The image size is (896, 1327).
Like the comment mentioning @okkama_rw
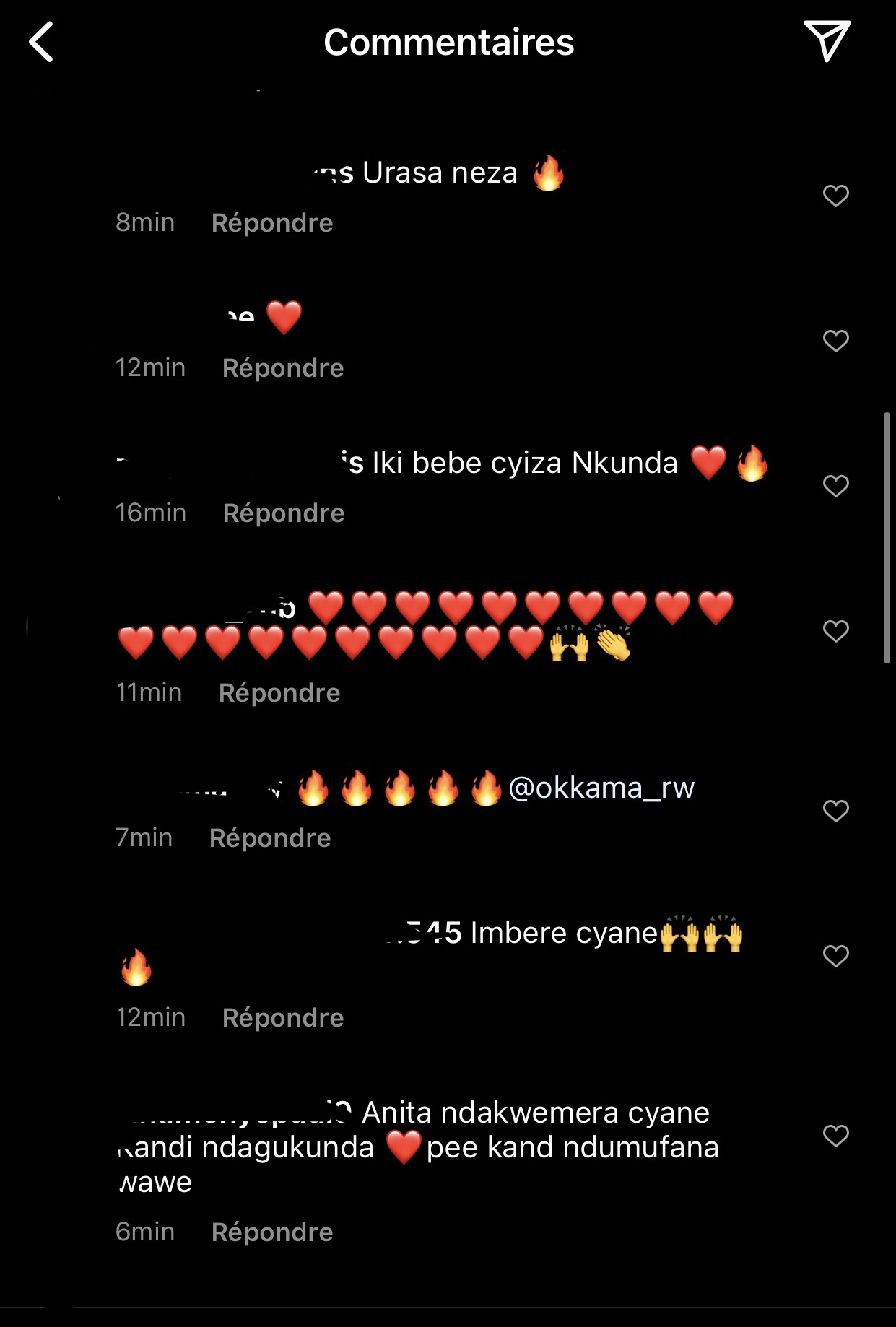(x=835, y=811)
